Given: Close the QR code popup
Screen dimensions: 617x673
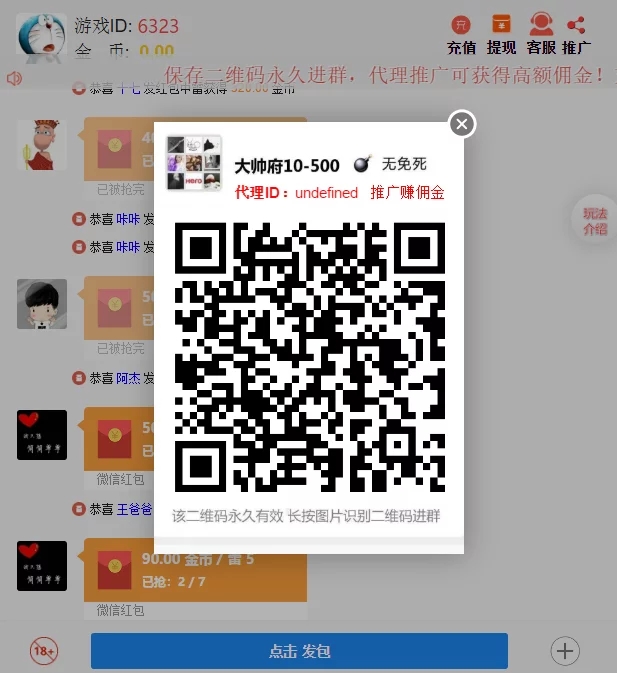Looking at the screenshot, I should coord(461,124).
